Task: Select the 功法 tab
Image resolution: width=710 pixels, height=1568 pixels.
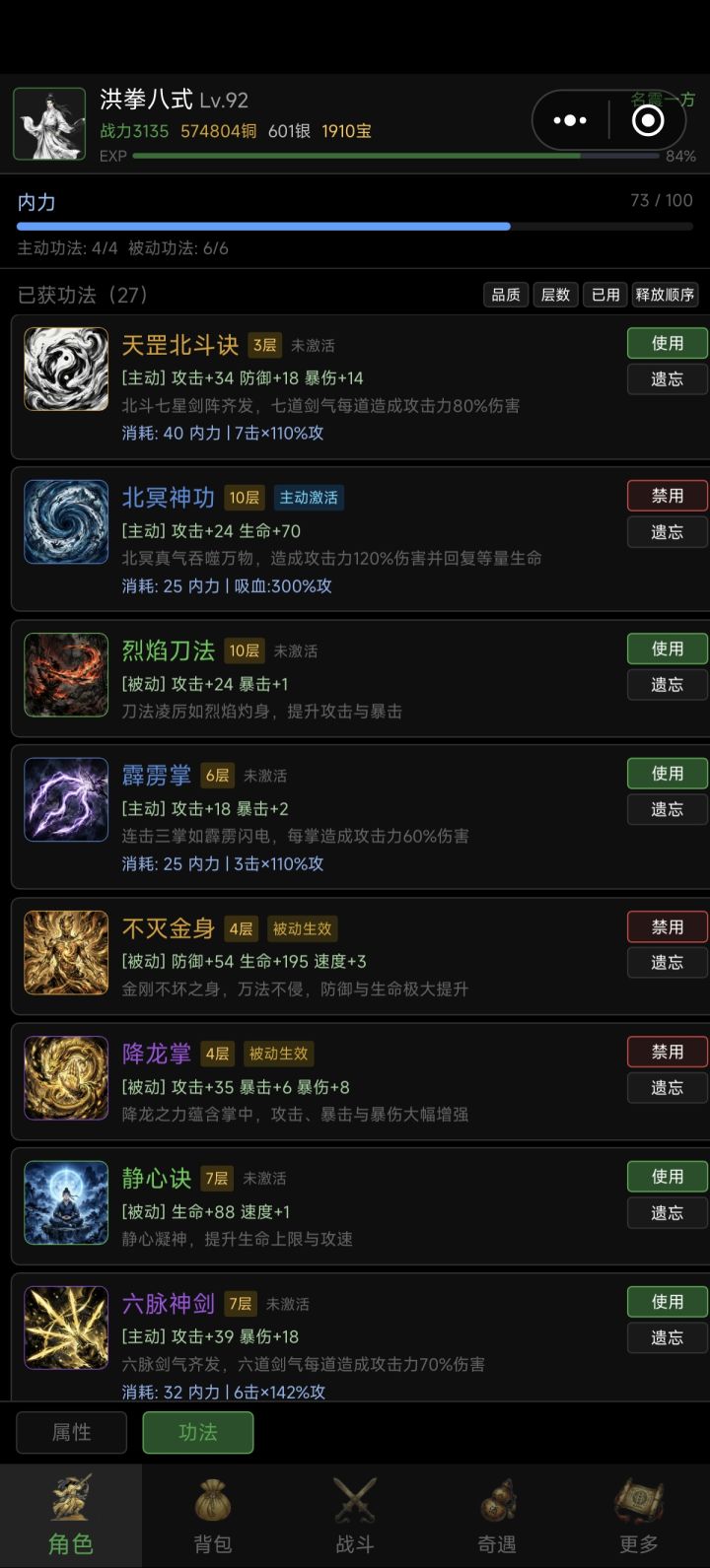Action: point(197,1432)
